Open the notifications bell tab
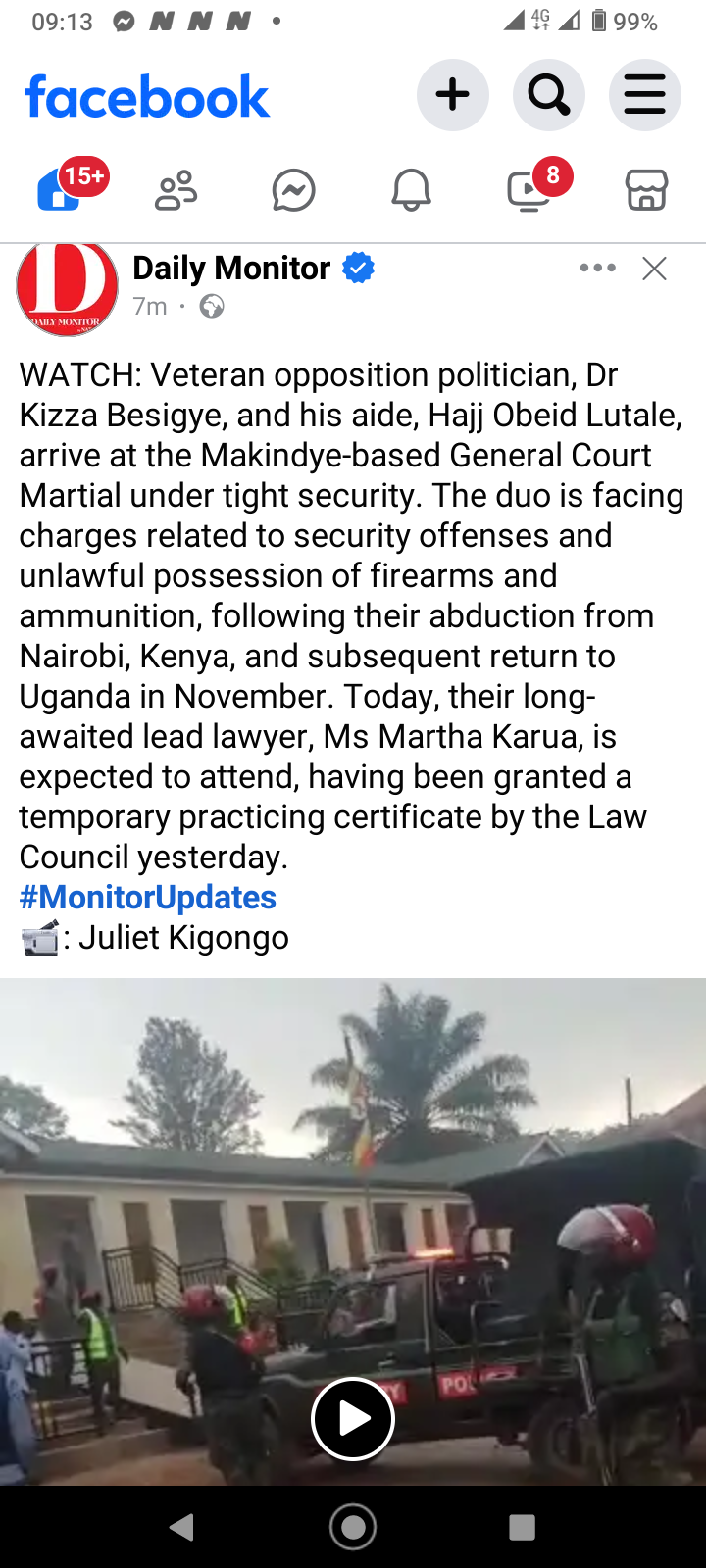Image resolution: width=706 pixels, height=1568 pixels. pos(411,190)
